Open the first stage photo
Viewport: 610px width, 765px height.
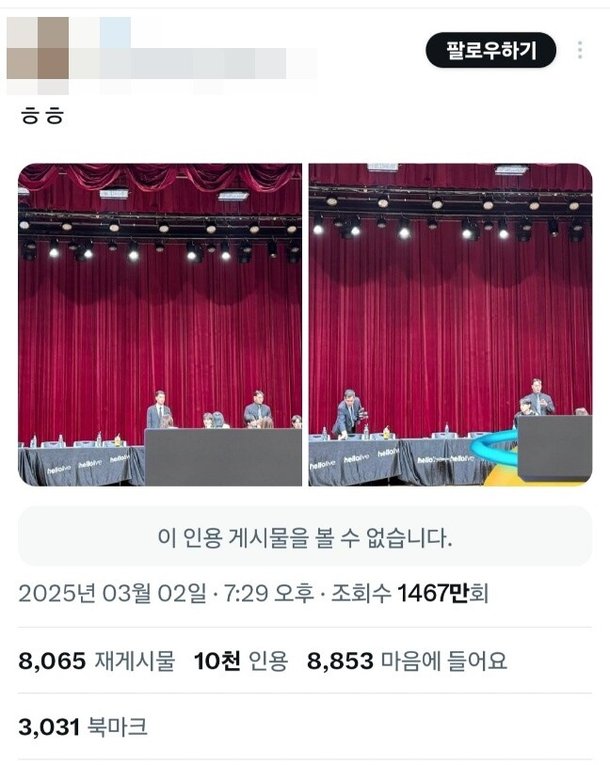(160, 325)
